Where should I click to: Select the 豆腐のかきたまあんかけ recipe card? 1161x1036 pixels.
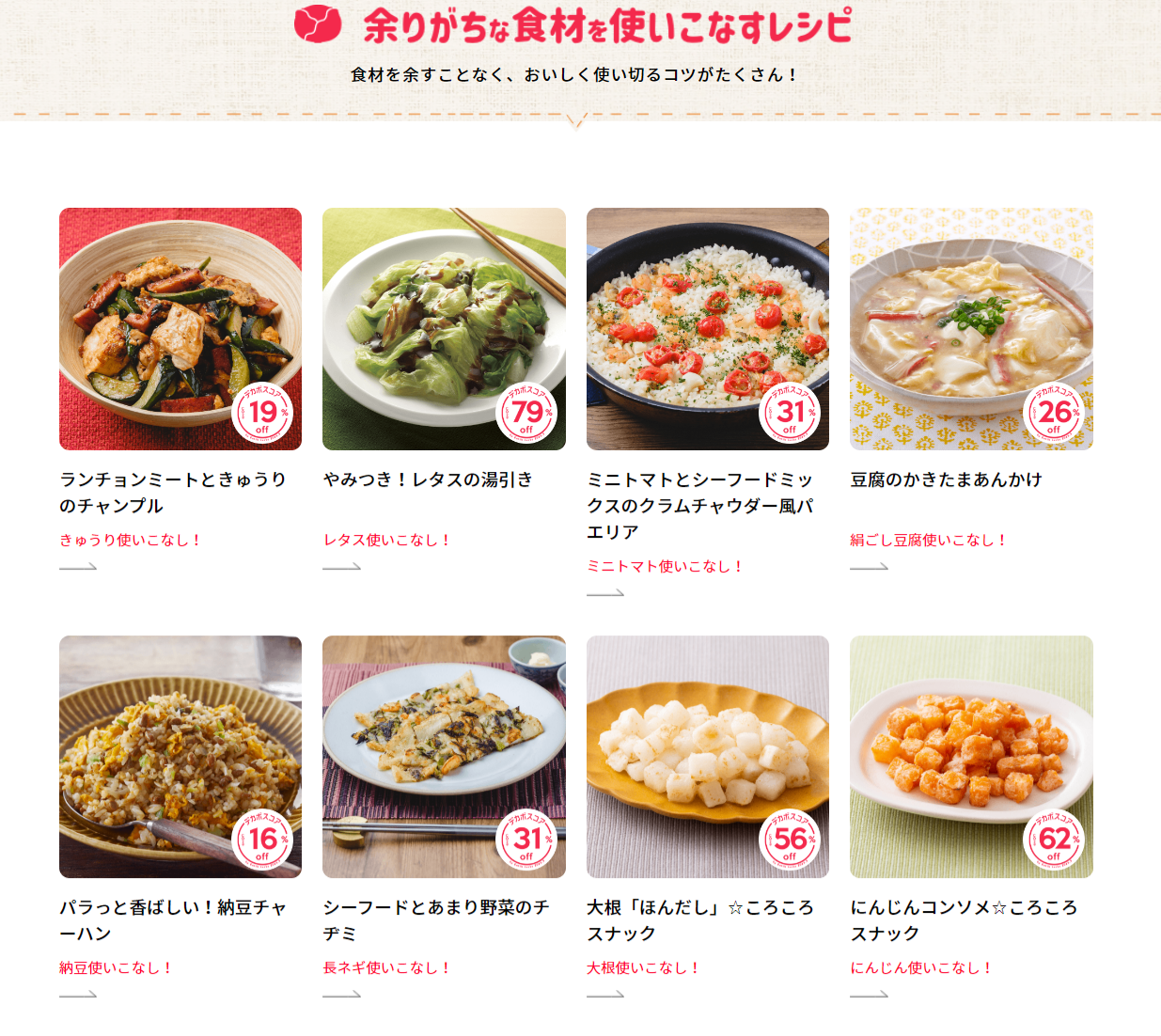point(971,389)
